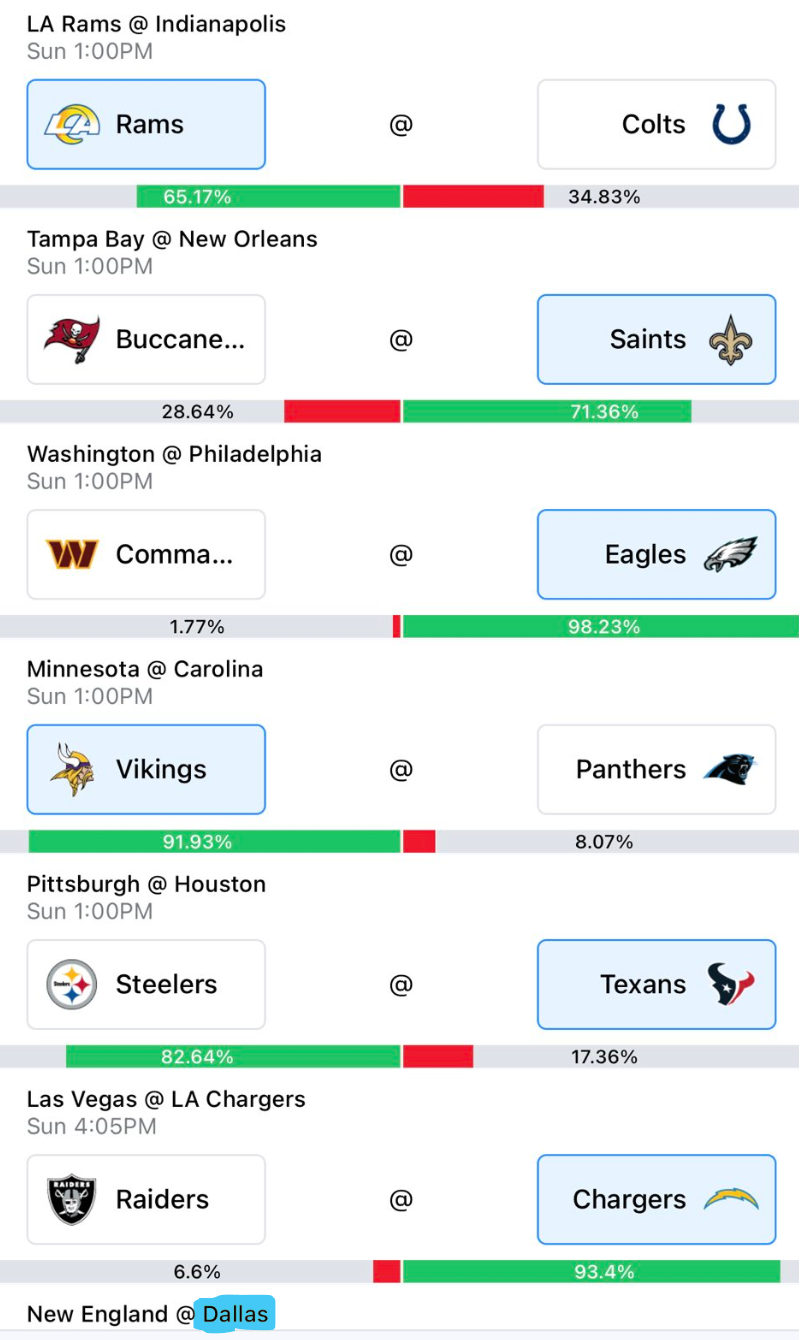800x1340 pixels.
Task: Select the Commanders team button
Action: [x=146, y=554]
